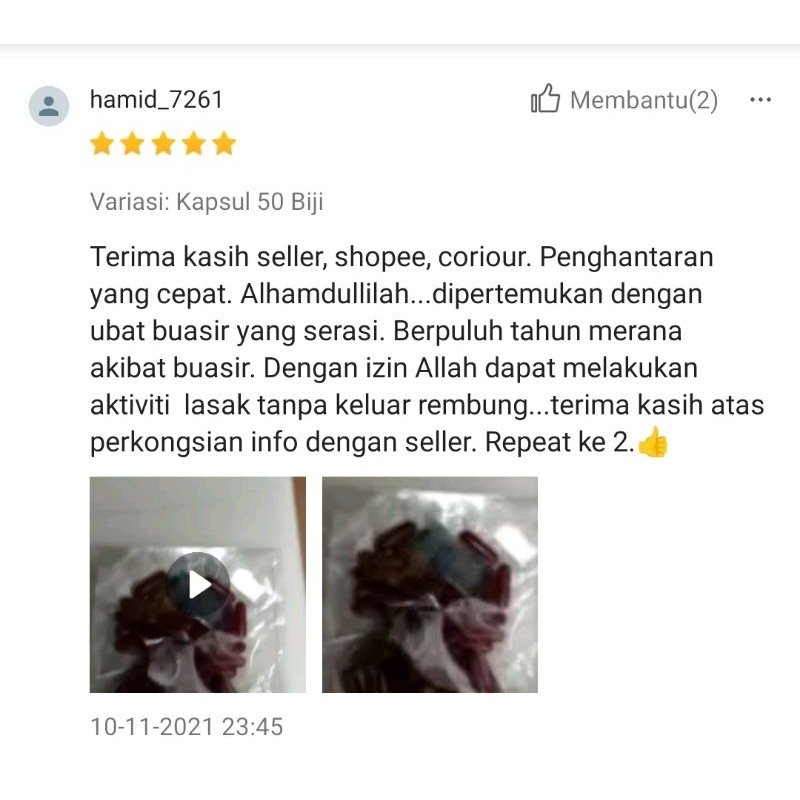Screen dimensions: 800x800
Task: Open the three-dot menu on this review
Action: click(760, 100)
